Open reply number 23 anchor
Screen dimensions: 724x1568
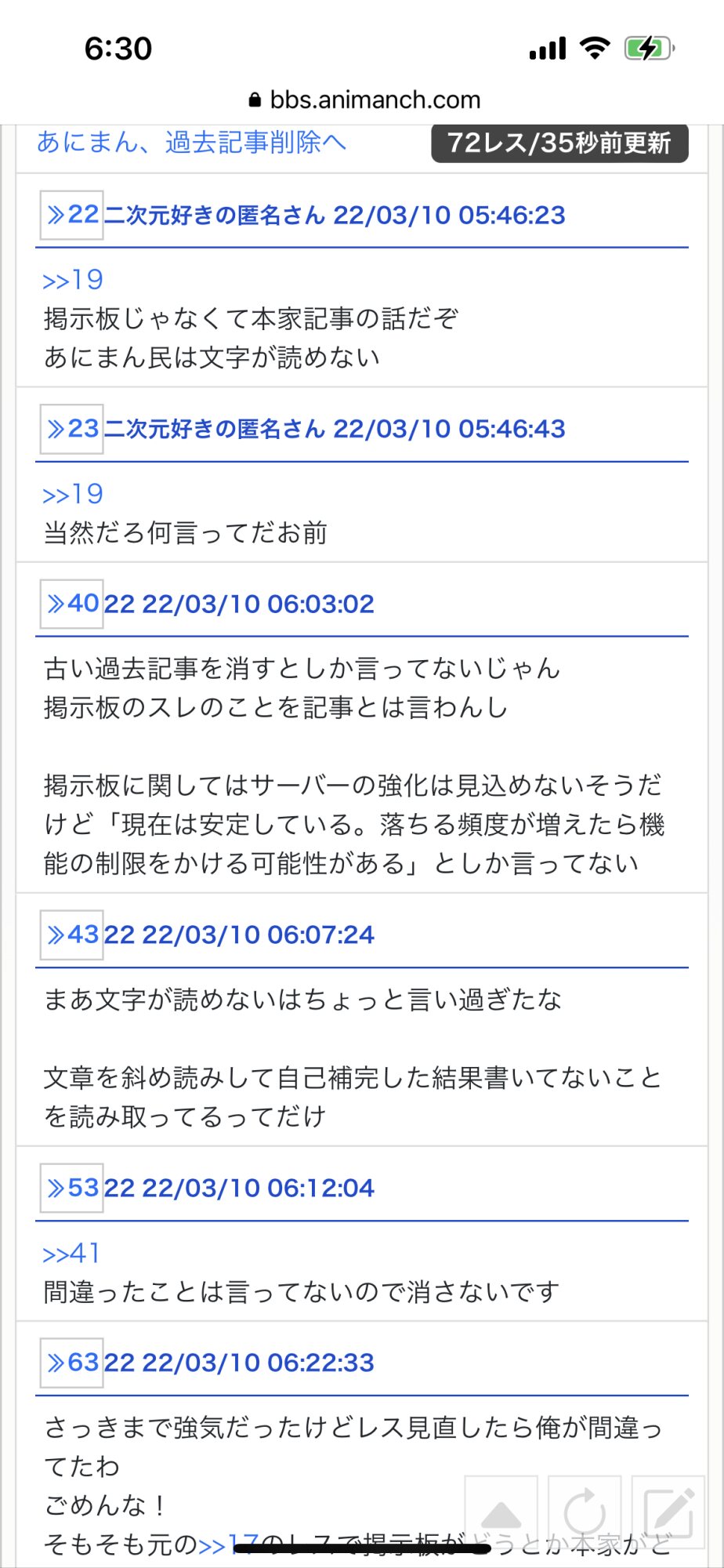pos(72,429)
